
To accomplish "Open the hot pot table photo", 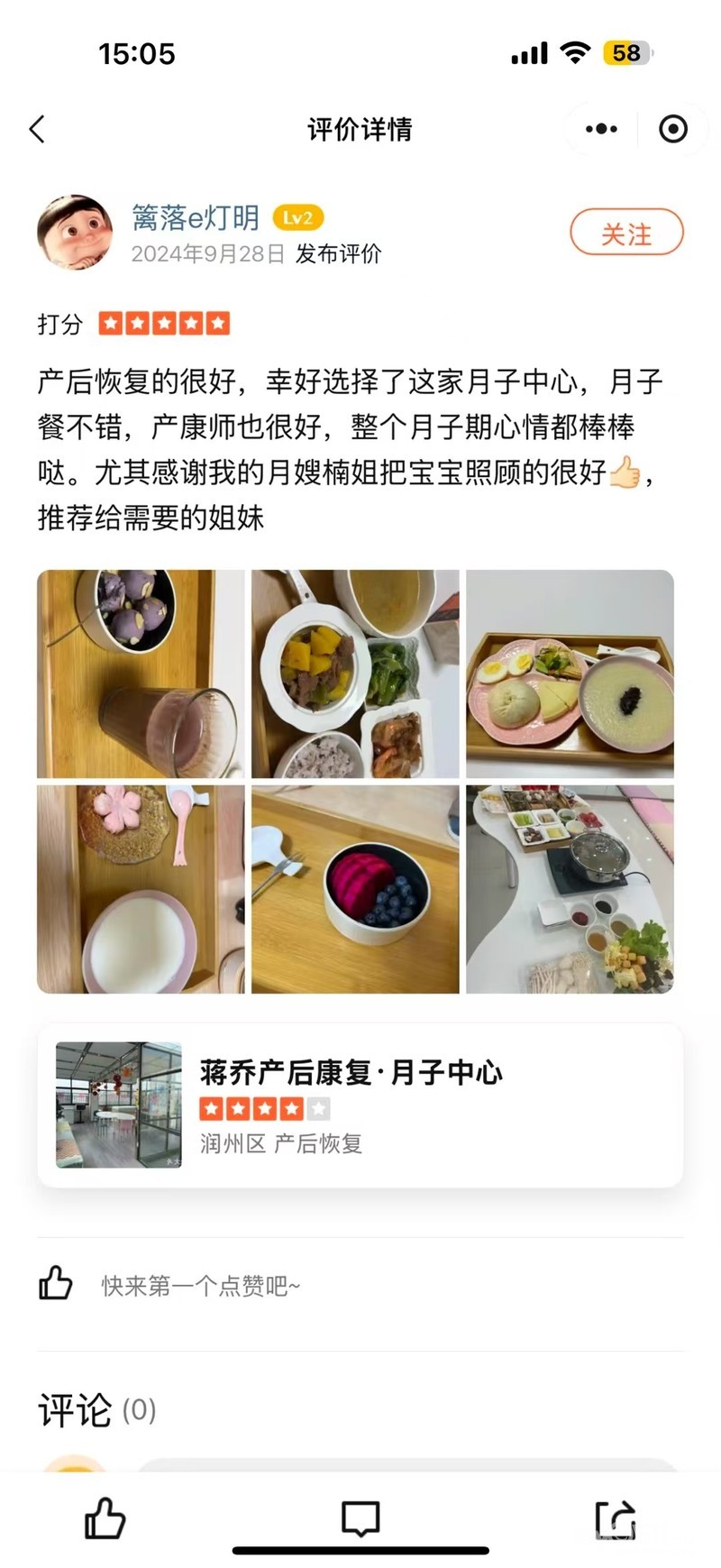I will [570, 889].
